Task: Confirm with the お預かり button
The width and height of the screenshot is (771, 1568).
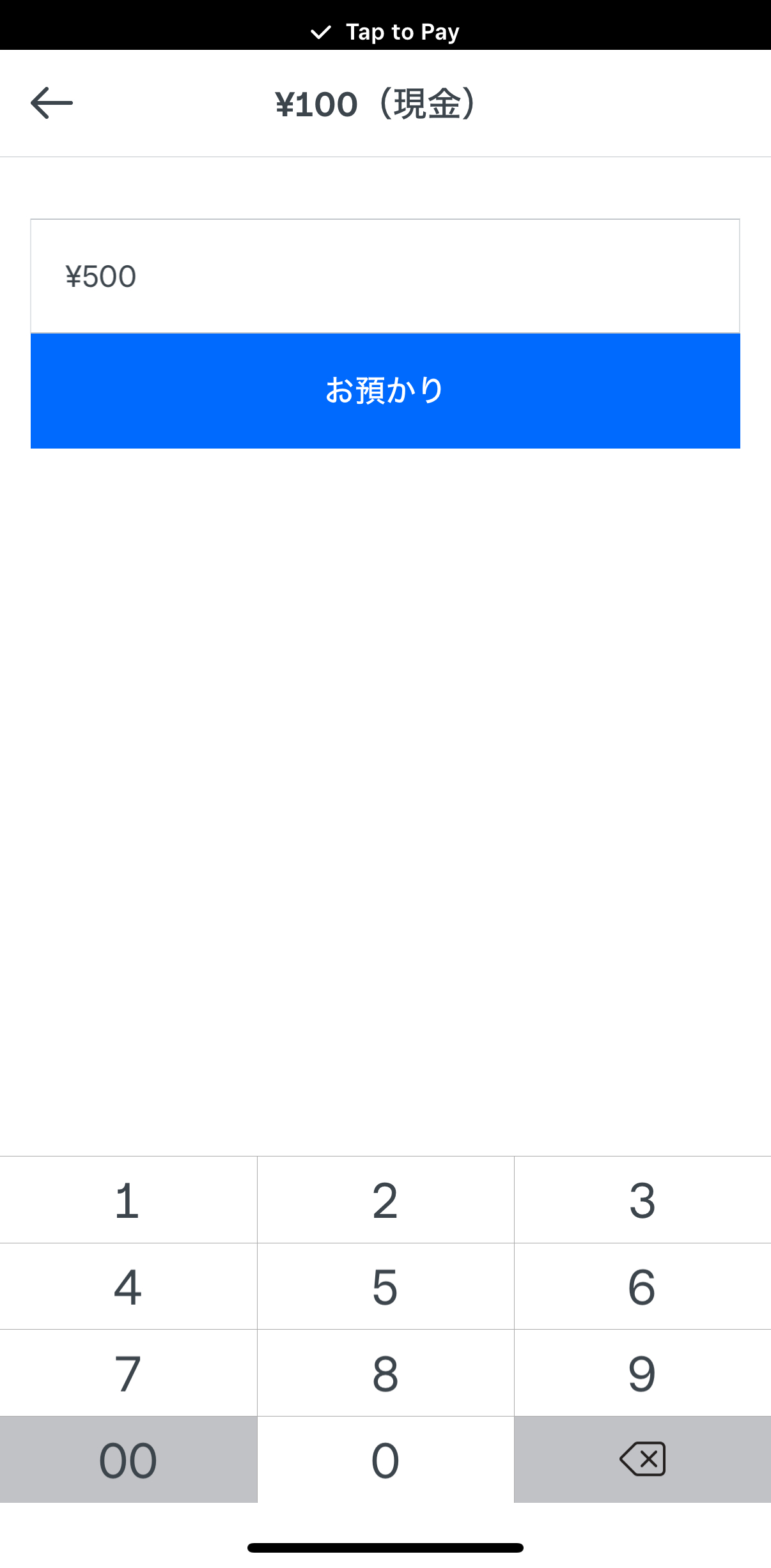Action: click(385, 390)
